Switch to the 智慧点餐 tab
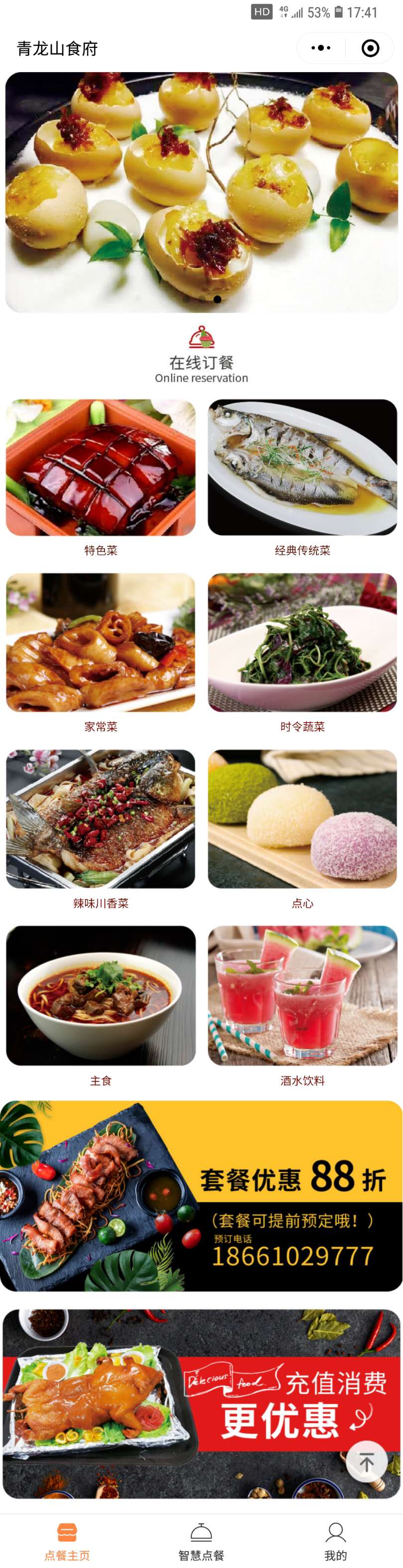 201,1541
